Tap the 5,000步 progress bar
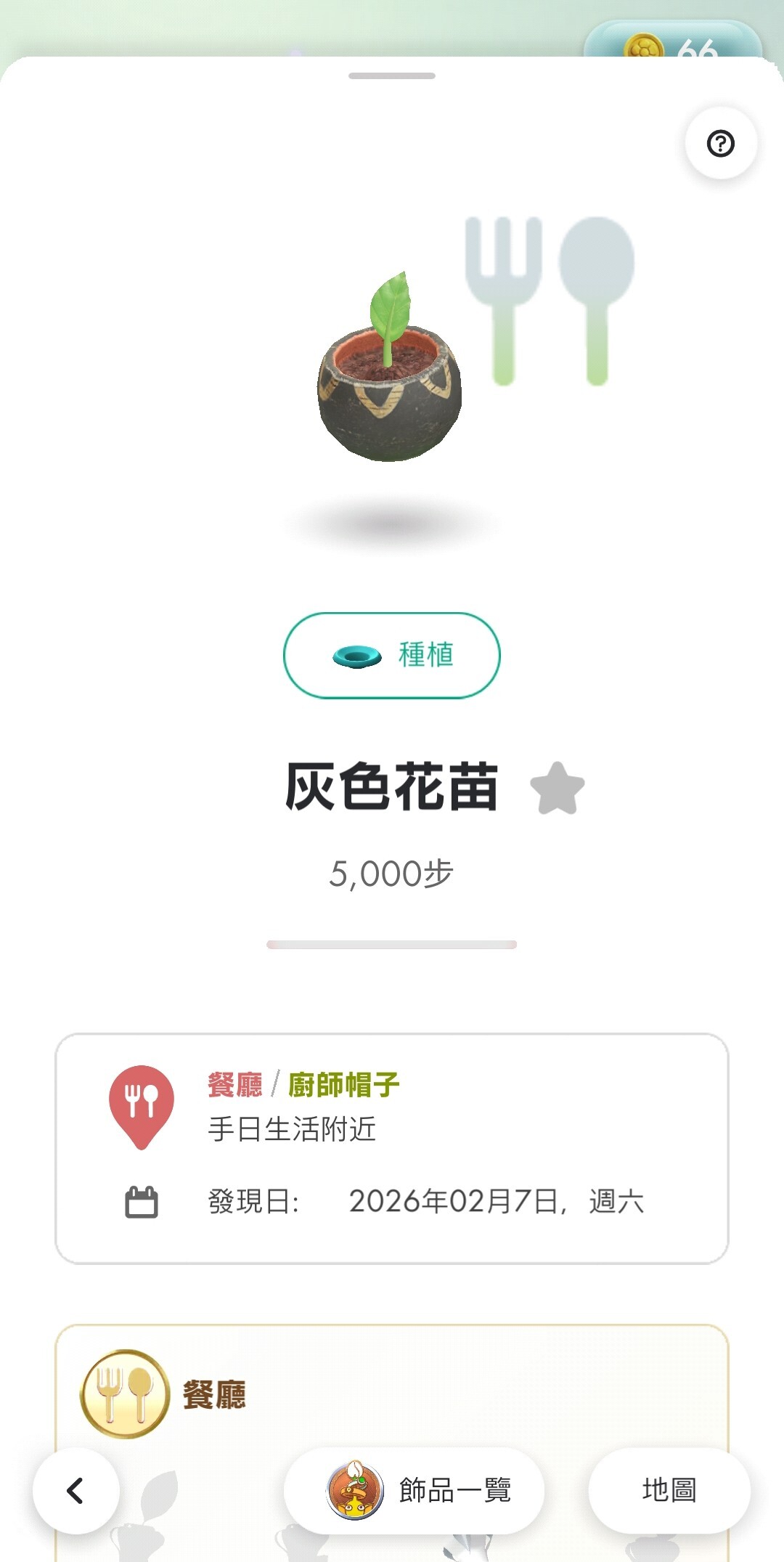This screenshot has width=784, height=1562. coord(392,943)
